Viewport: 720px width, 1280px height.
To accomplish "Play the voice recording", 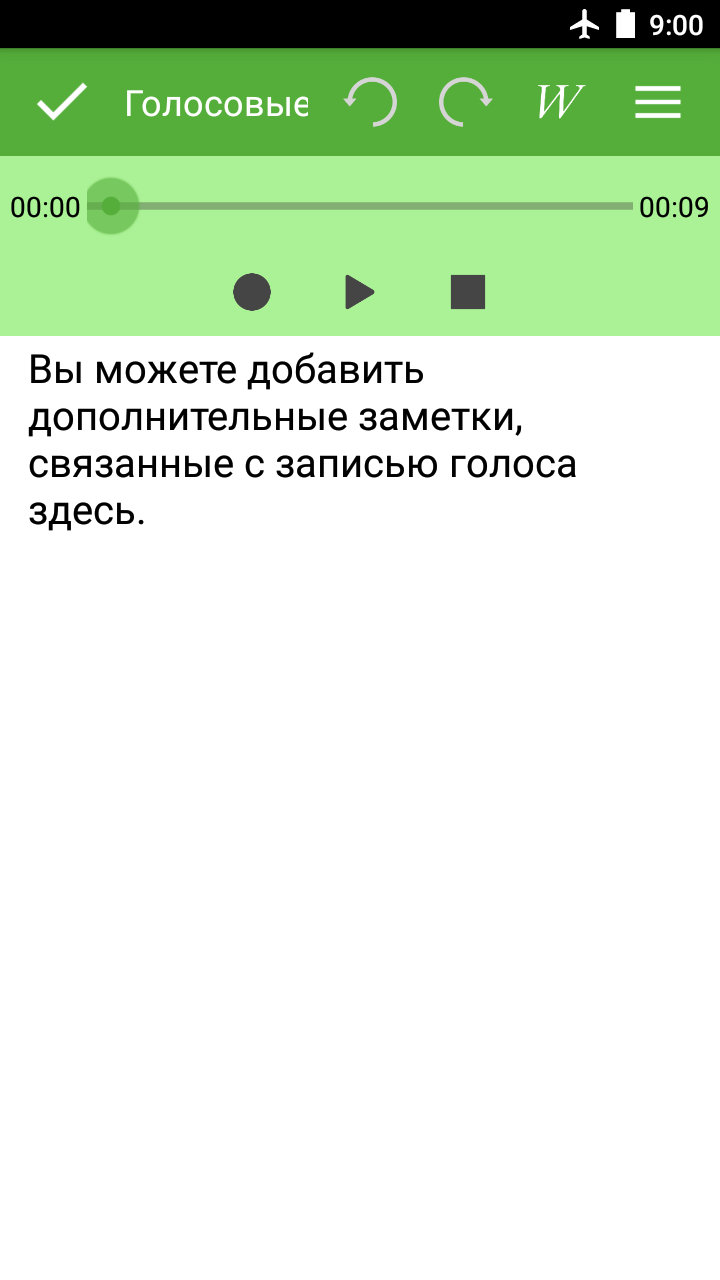I will point(360,292).
